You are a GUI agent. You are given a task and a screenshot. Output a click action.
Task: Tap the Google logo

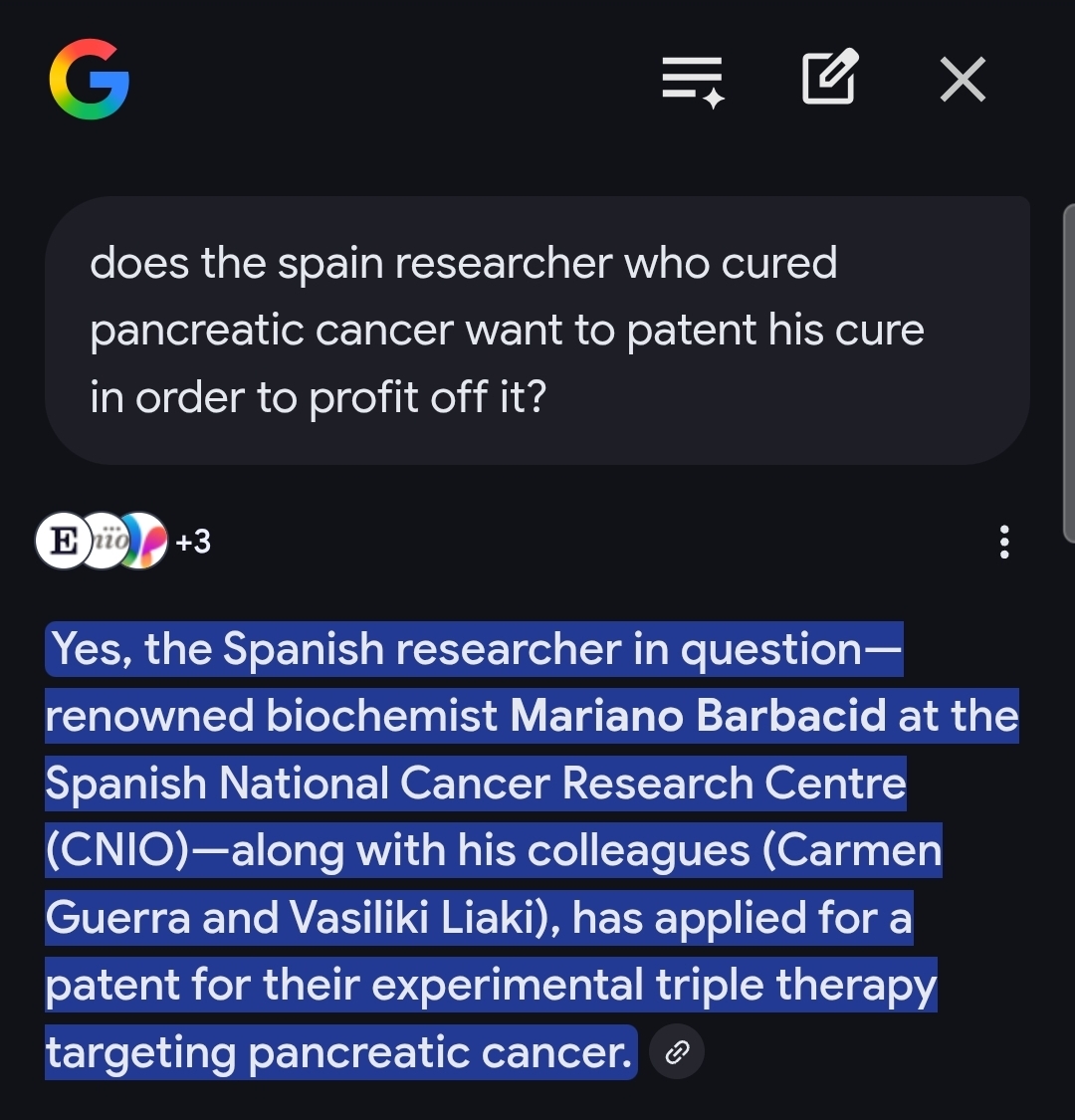click(89, 80)
